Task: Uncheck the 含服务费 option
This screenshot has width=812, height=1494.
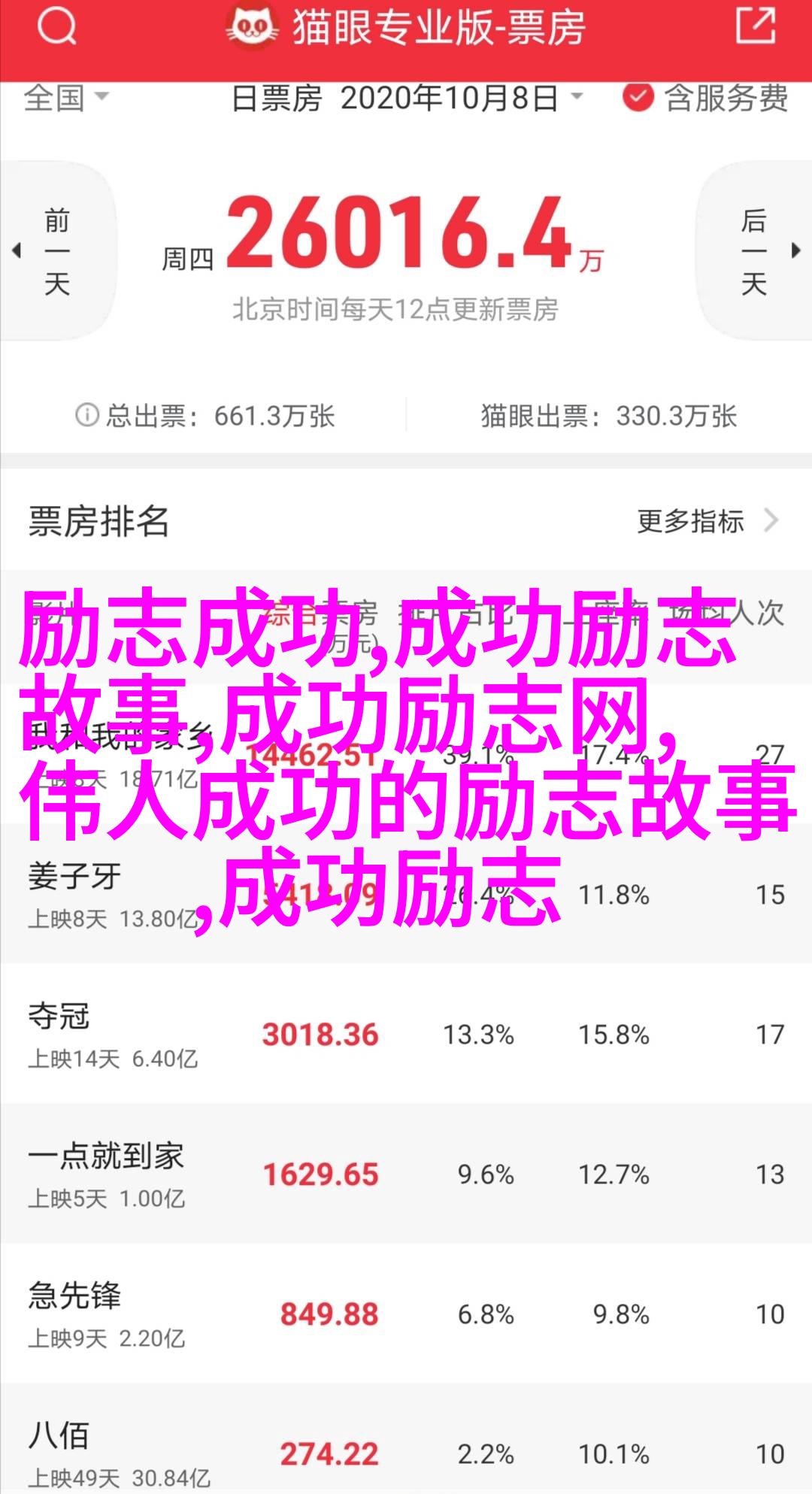Action: (x=638, y=98)
